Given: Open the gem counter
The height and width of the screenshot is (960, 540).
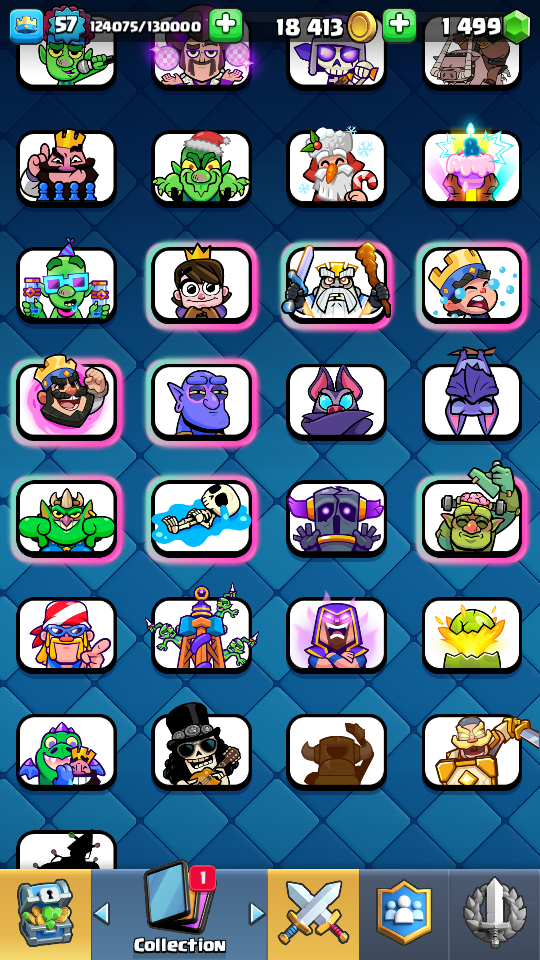Looking at the screenshot, I should click(x=485, y=26).
